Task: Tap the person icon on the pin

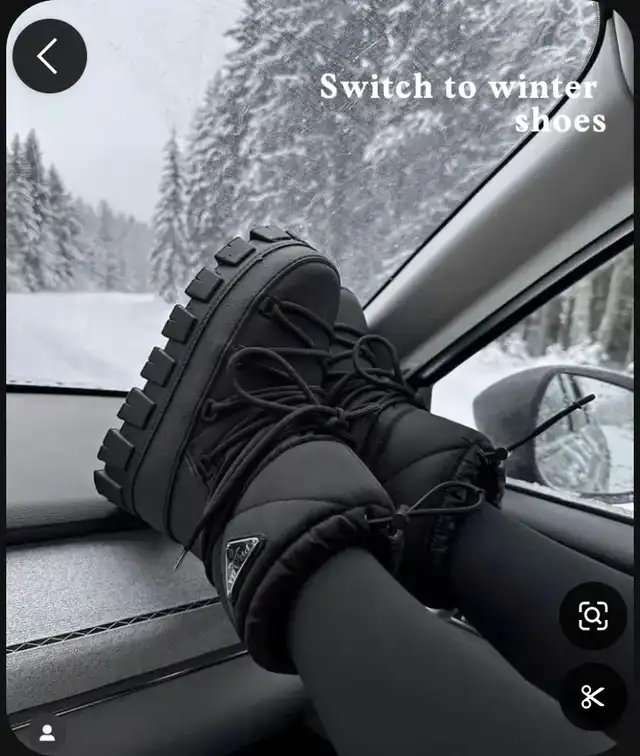Action: 46,733
